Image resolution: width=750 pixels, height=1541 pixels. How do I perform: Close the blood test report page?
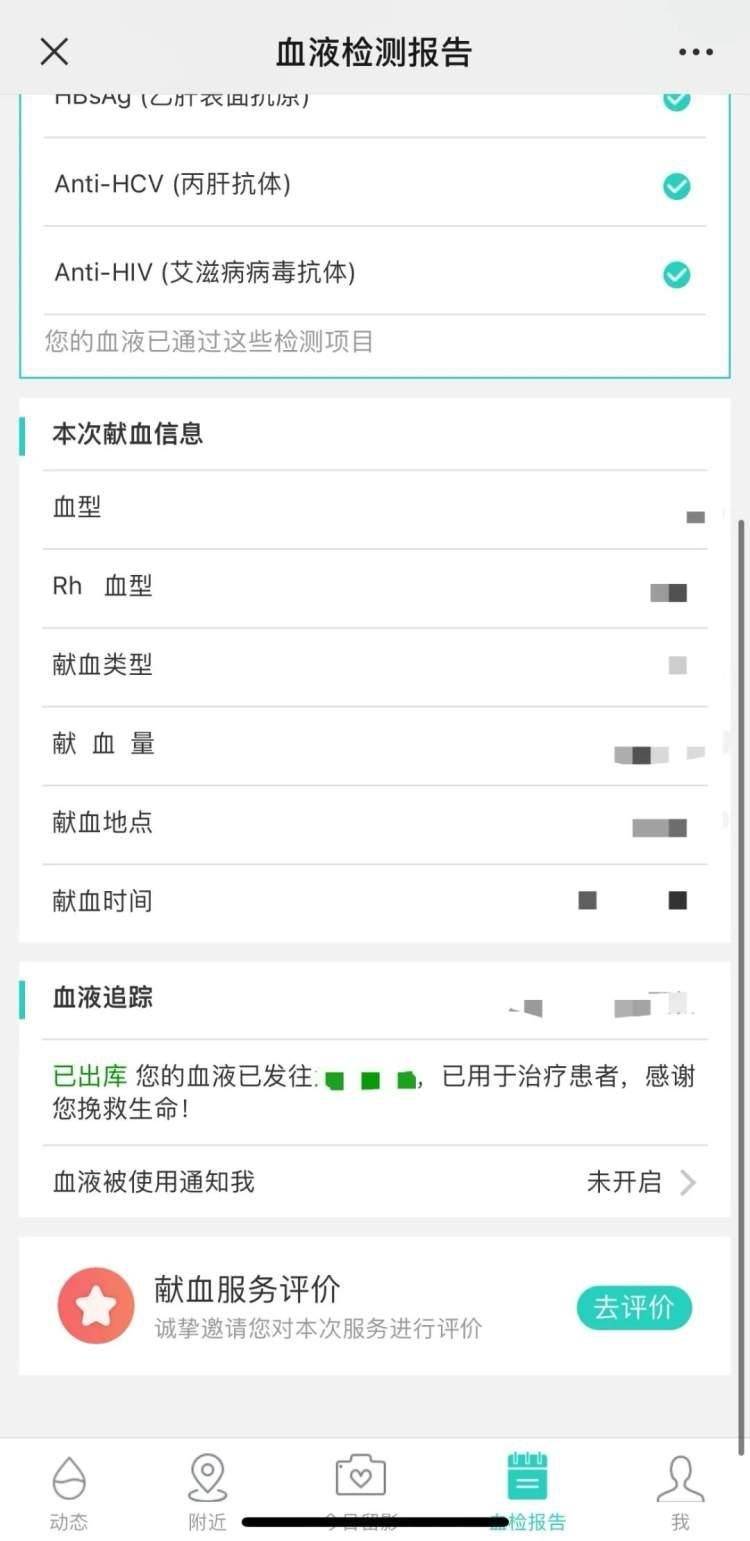click(54, 52)
